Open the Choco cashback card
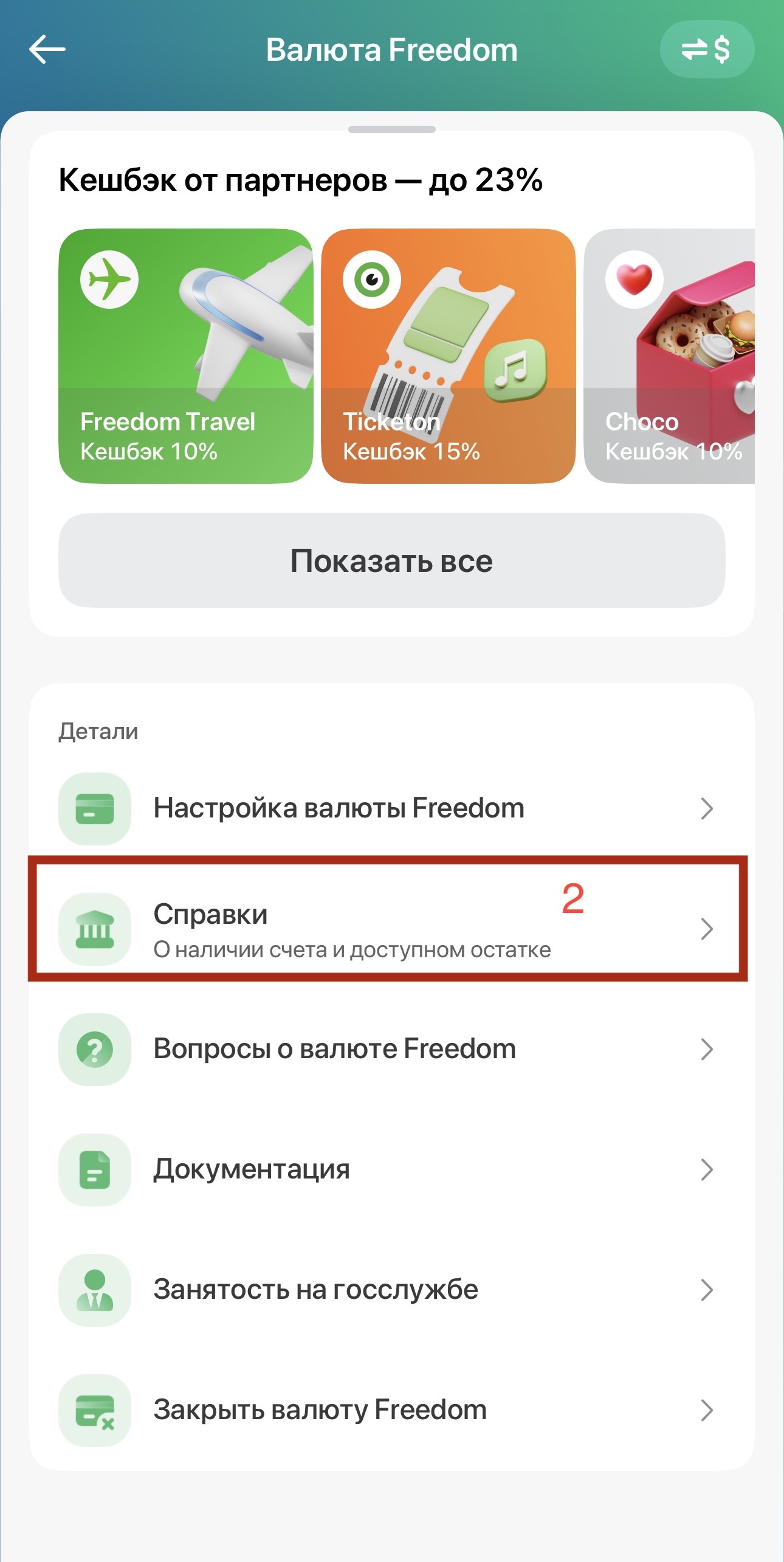 click(x=669, y=356)
